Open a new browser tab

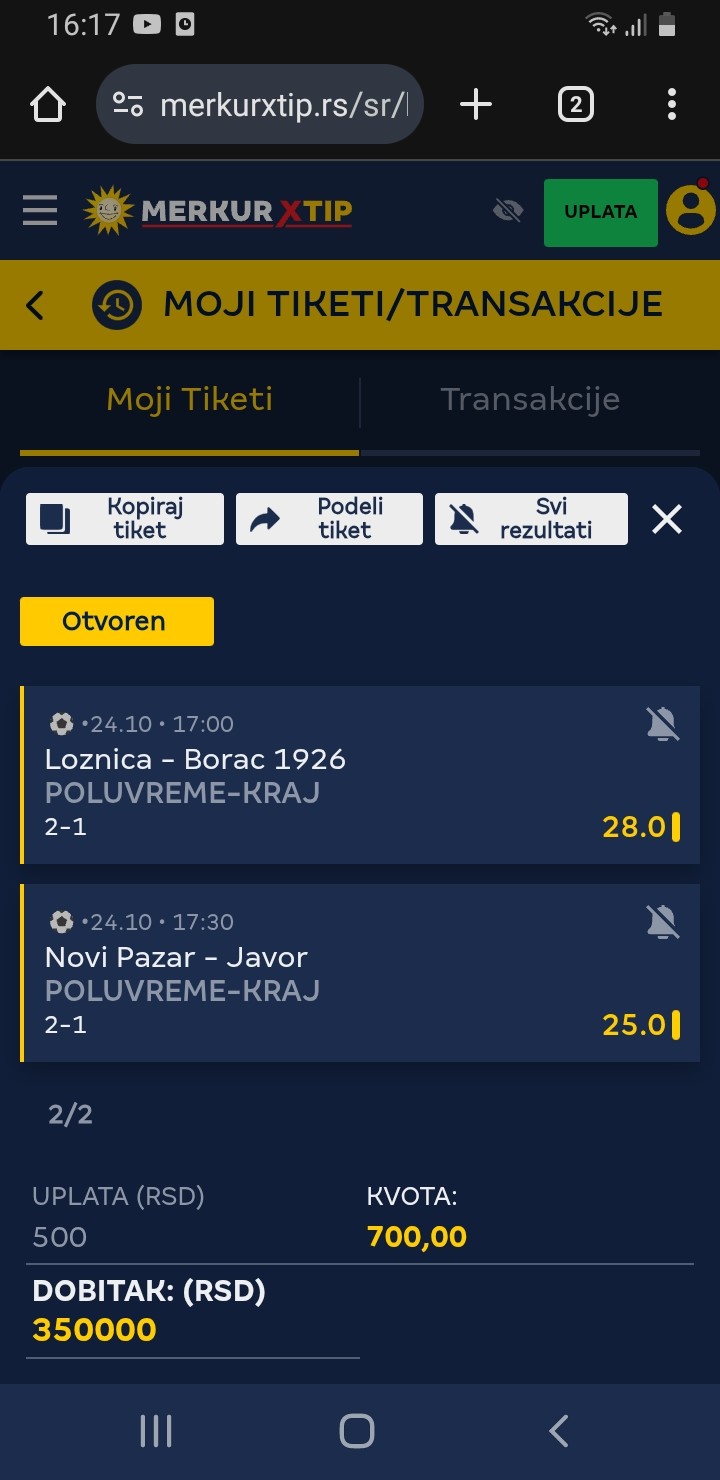click(476, 105)
